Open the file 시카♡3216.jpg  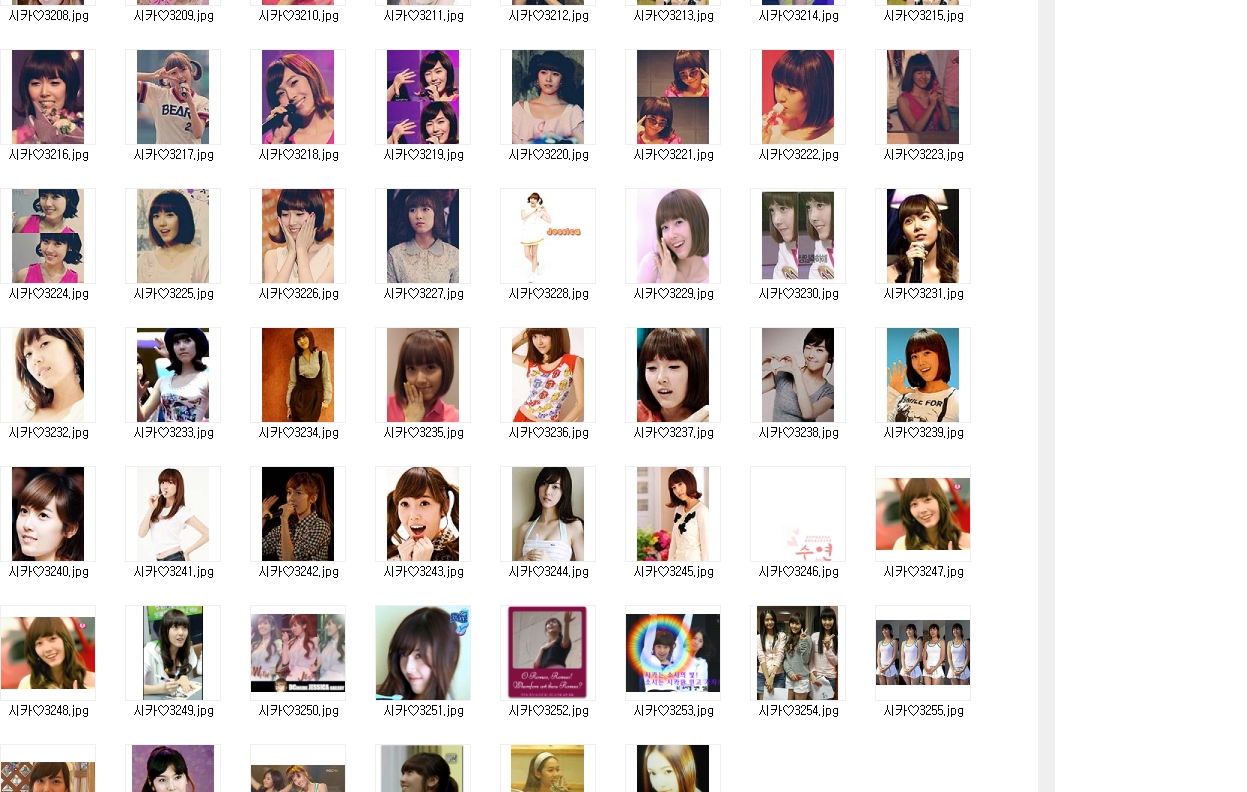(x=48, y=97)
